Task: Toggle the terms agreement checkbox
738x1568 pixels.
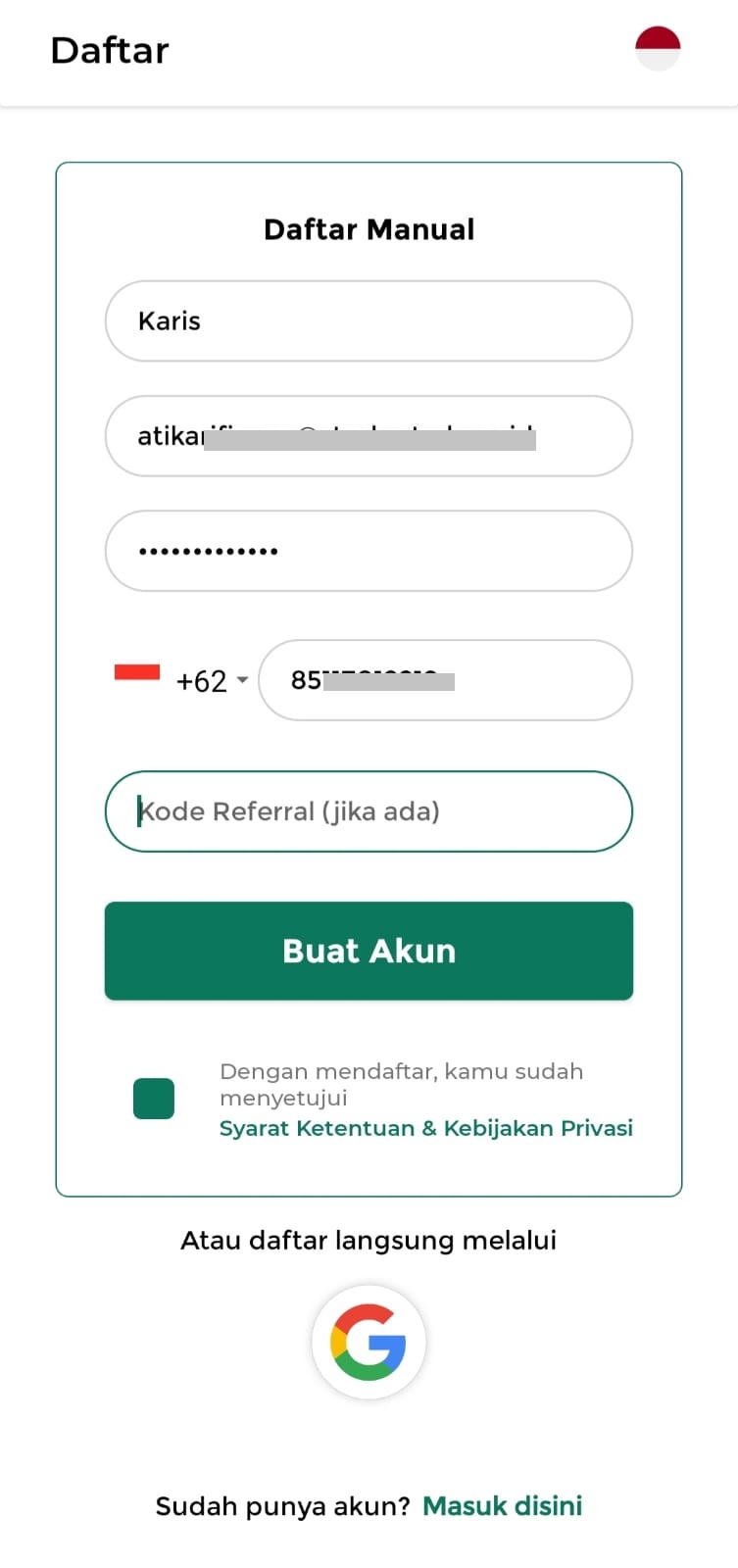Action: click(x=154, y=1099)
